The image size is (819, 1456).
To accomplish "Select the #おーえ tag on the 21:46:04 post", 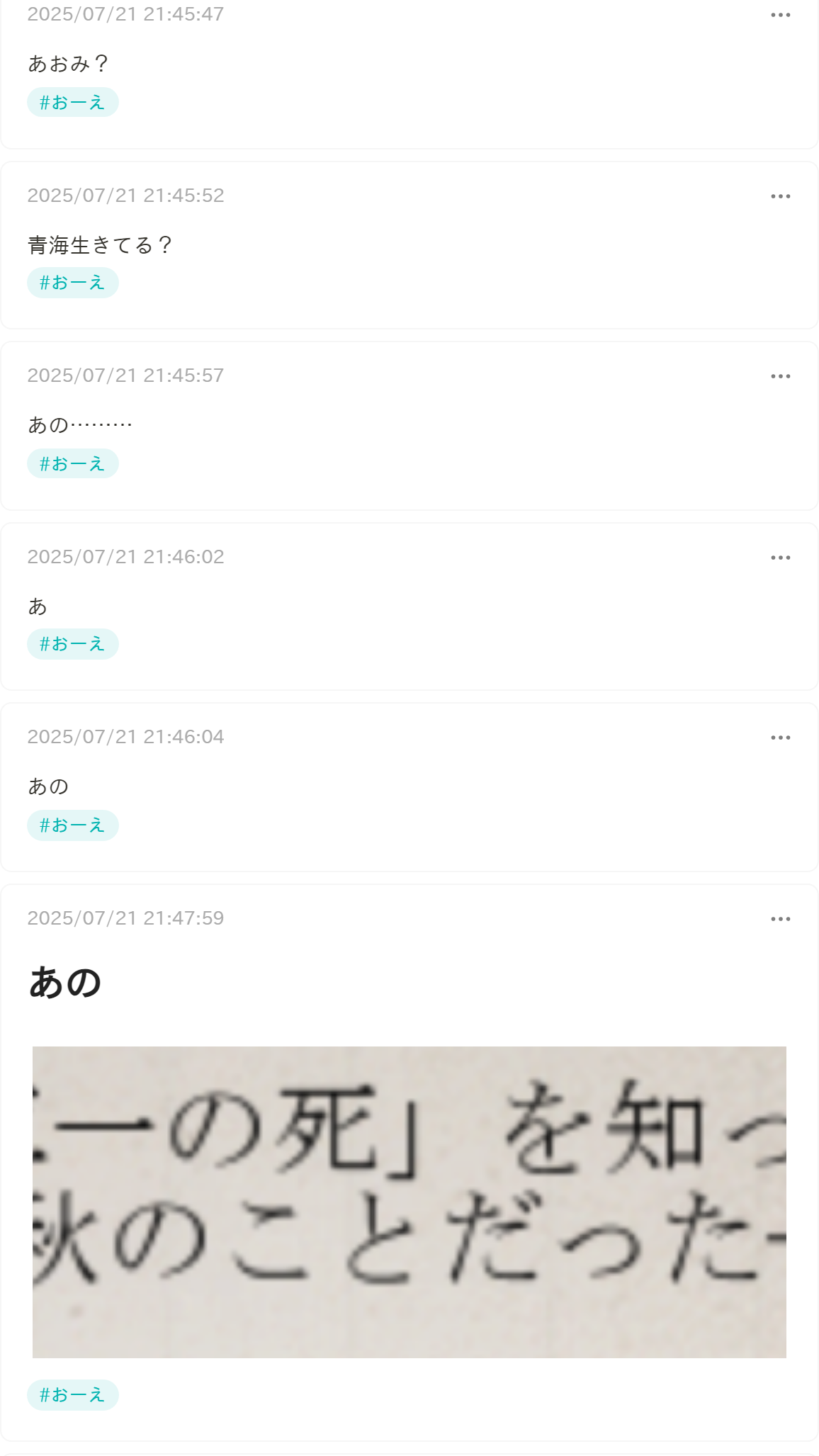I will click(73, 825).
